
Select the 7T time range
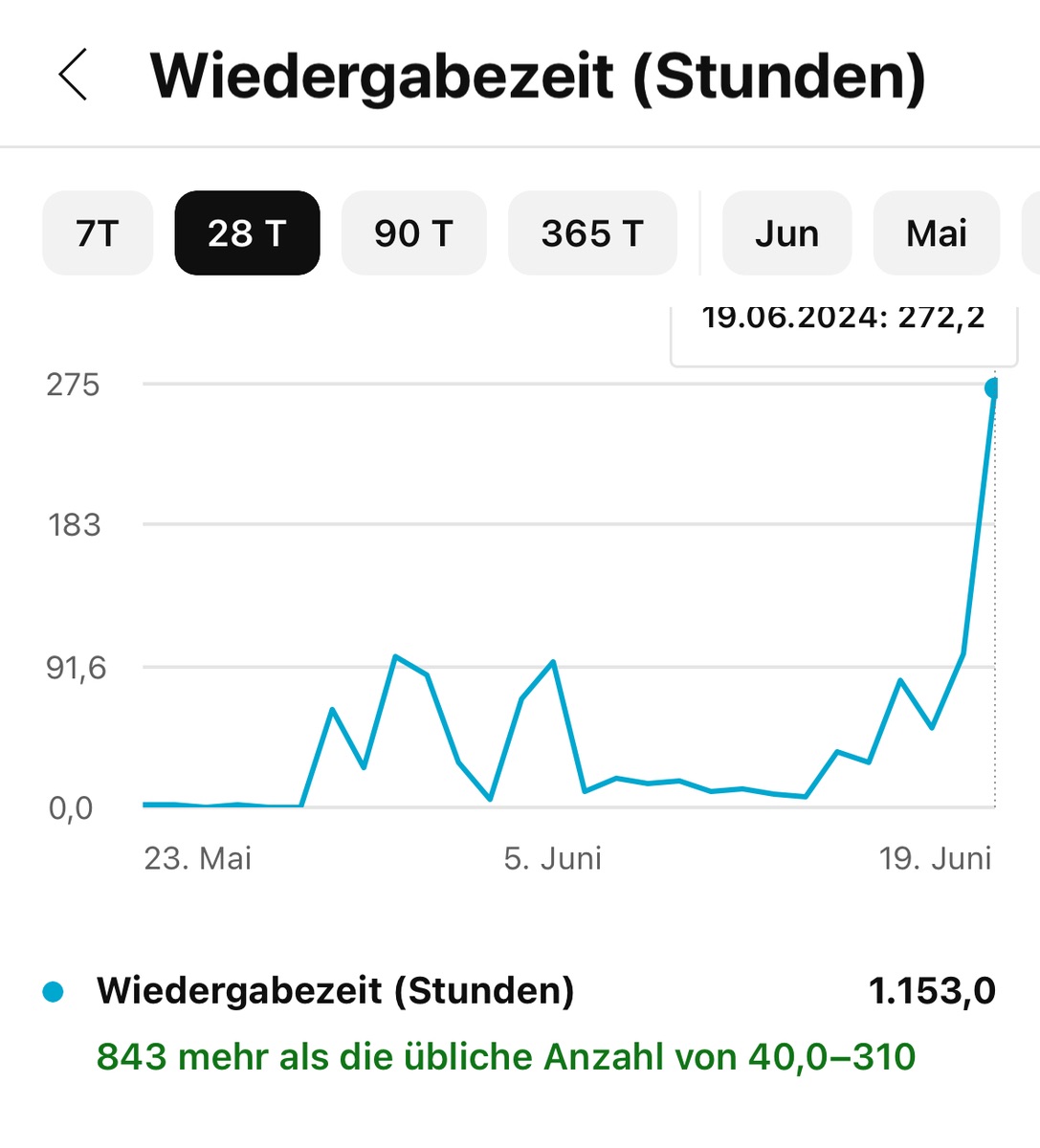pyautogui.click(x=98, y=233)
